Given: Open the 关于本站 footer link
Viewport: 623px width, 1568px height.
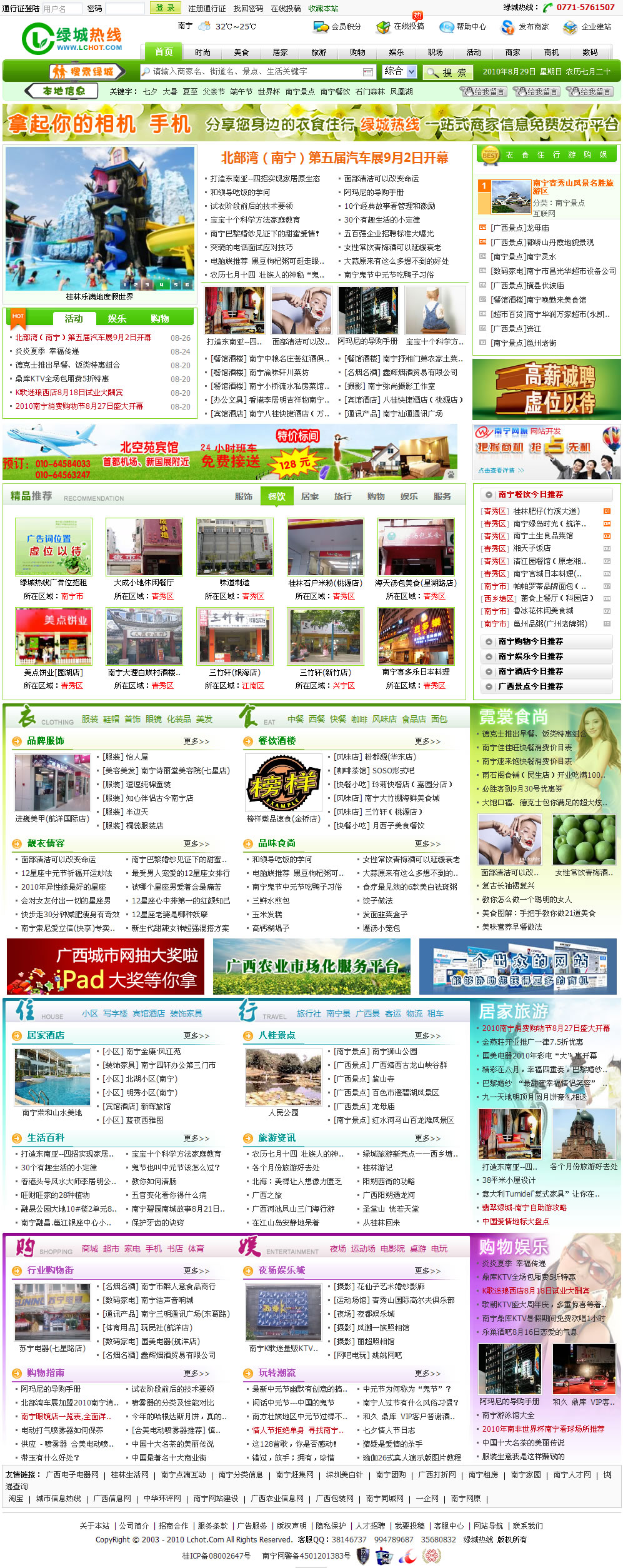Looking at the screenshot, I should click(94, 1526).
